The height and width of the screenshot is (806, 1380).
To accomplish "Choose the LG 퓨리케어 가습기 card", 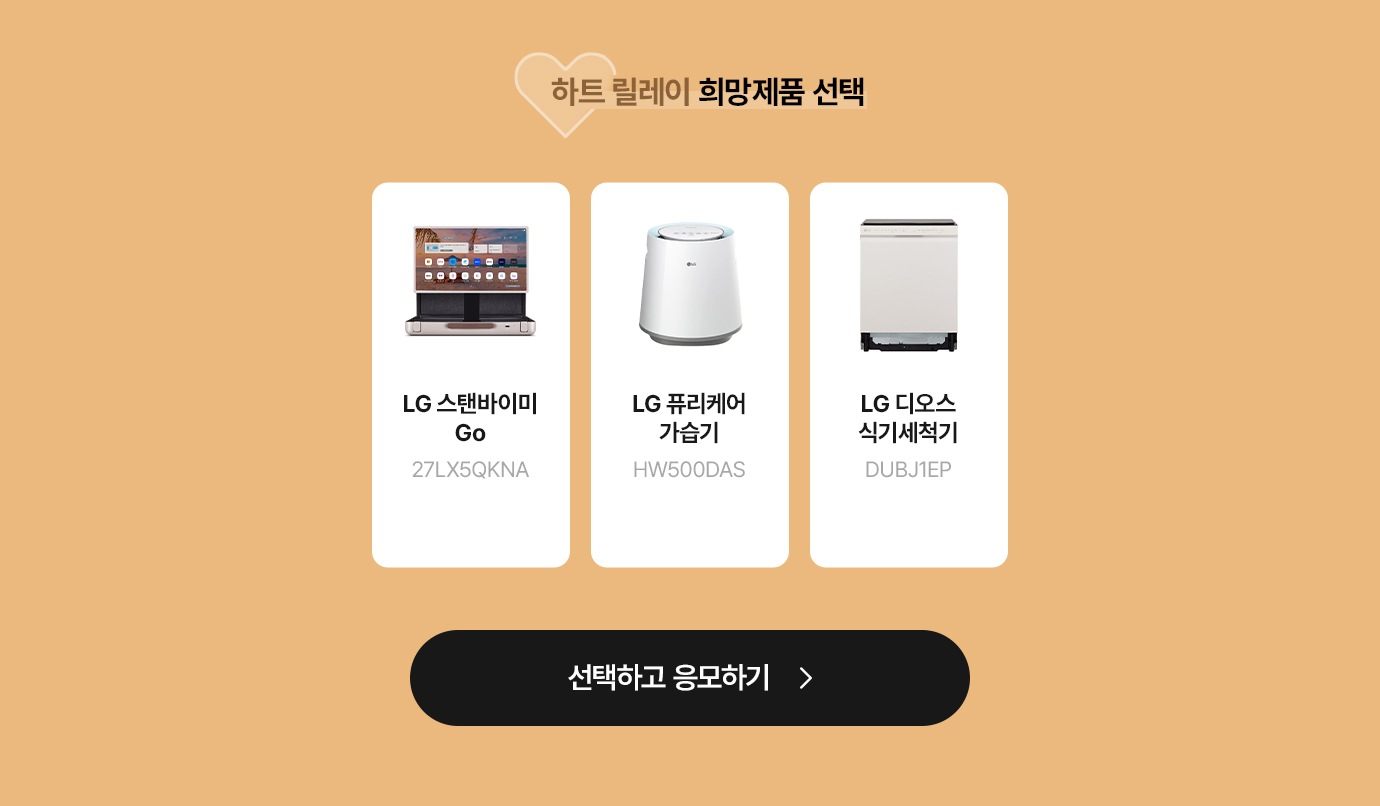I will [x=689, y=375].
